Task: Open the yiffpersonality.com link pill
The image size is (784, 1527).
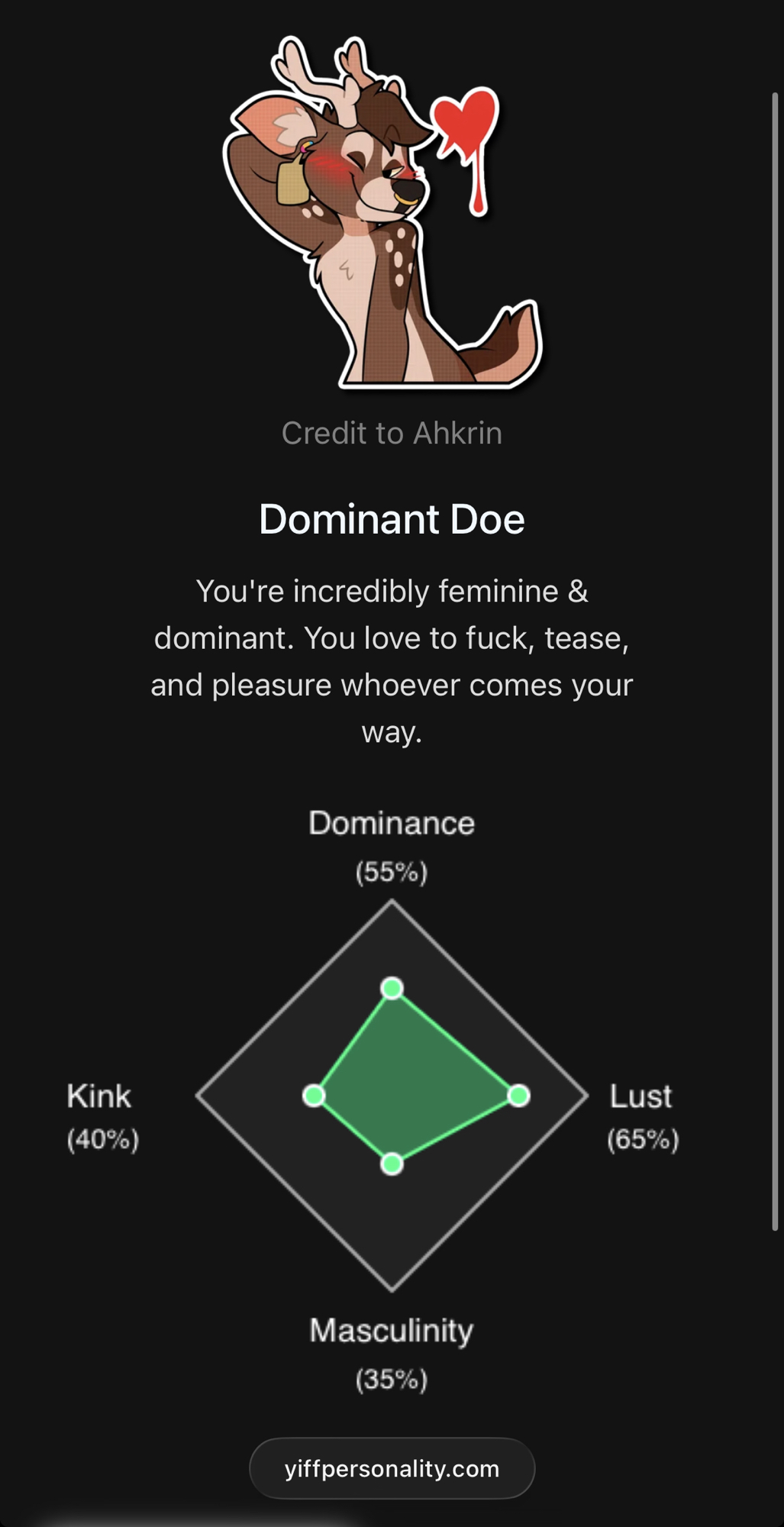Action: pos(392,1468)
